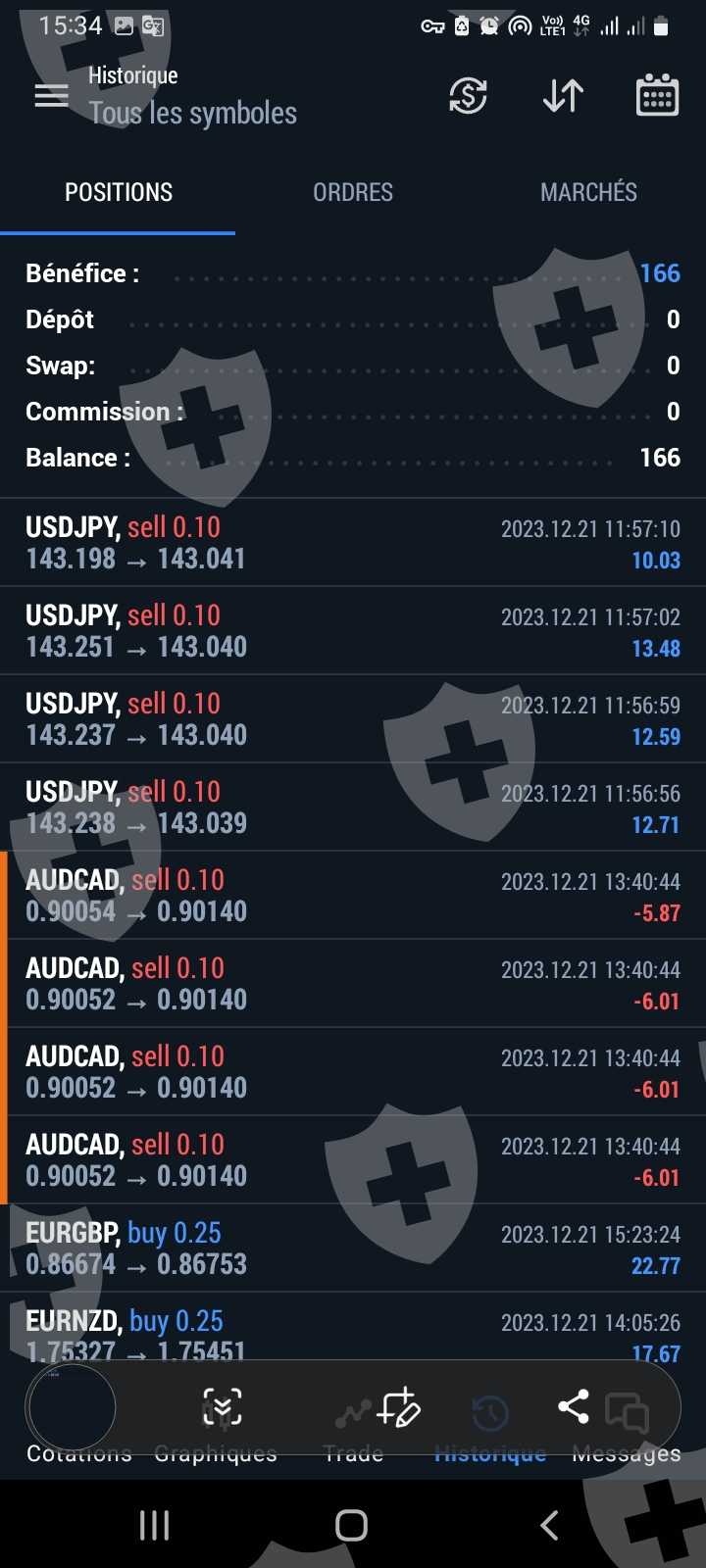Expand USDJPY position with 12.71 profit
Image resolution: width=706 pixels, height=1568 pixels.
(353, 808)
